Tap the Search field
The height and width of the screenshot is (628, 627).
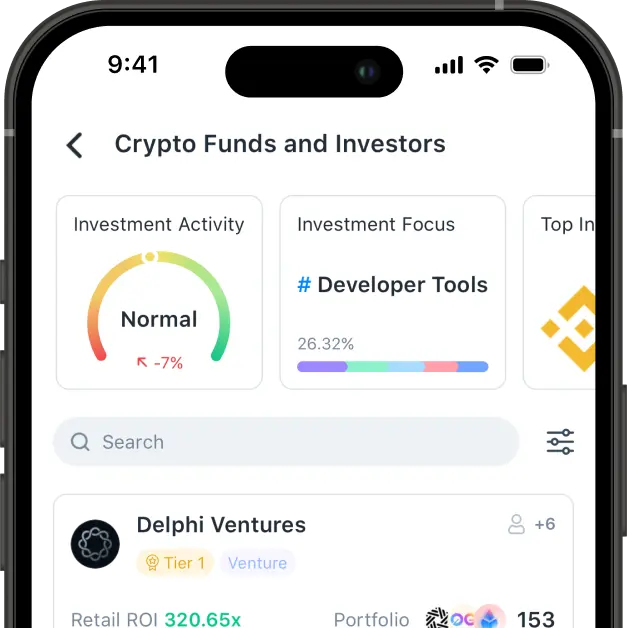coord(285,442)
